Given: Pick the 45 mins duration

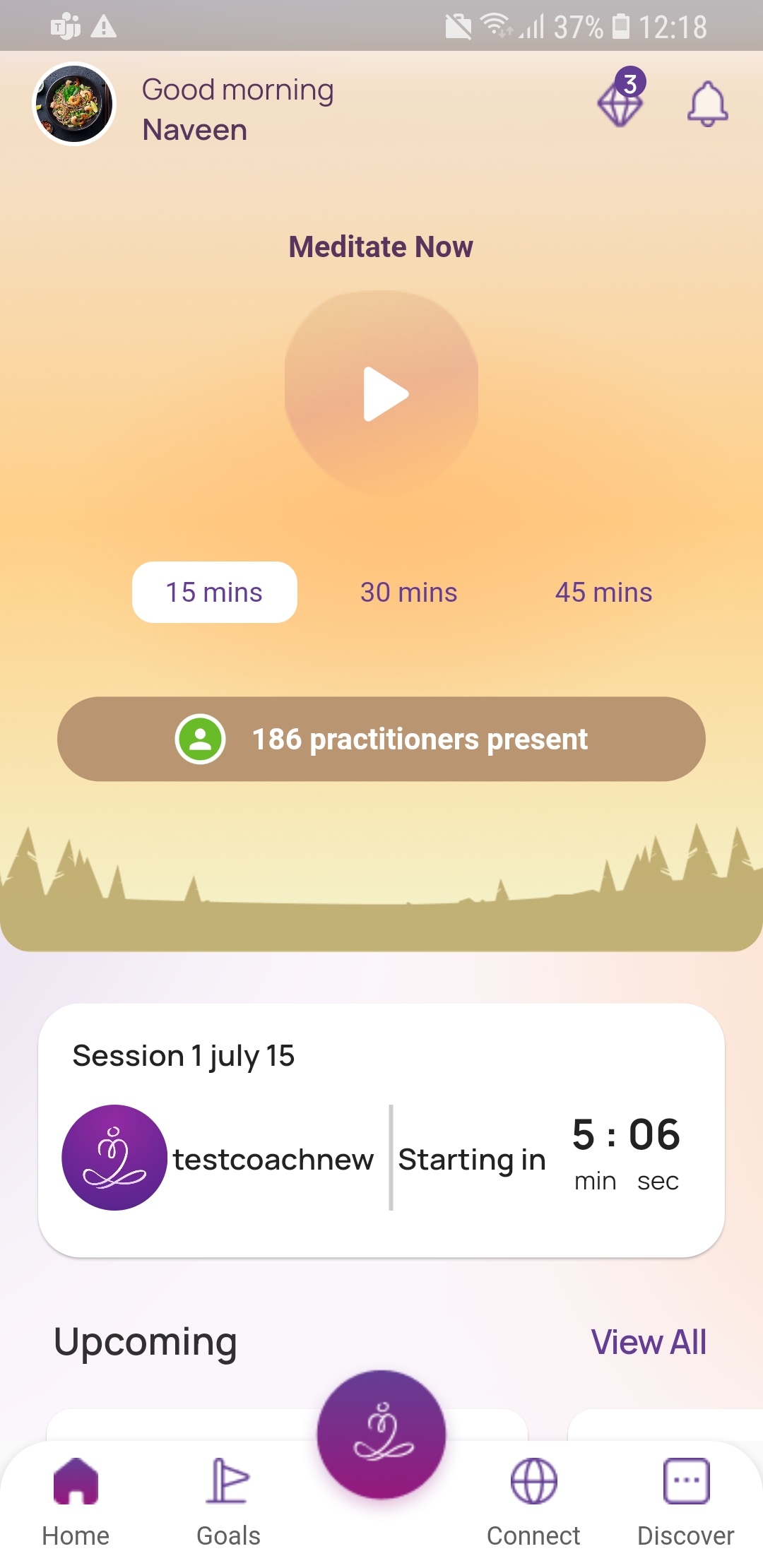Looking at the screenshot, I should pos(603,593).
